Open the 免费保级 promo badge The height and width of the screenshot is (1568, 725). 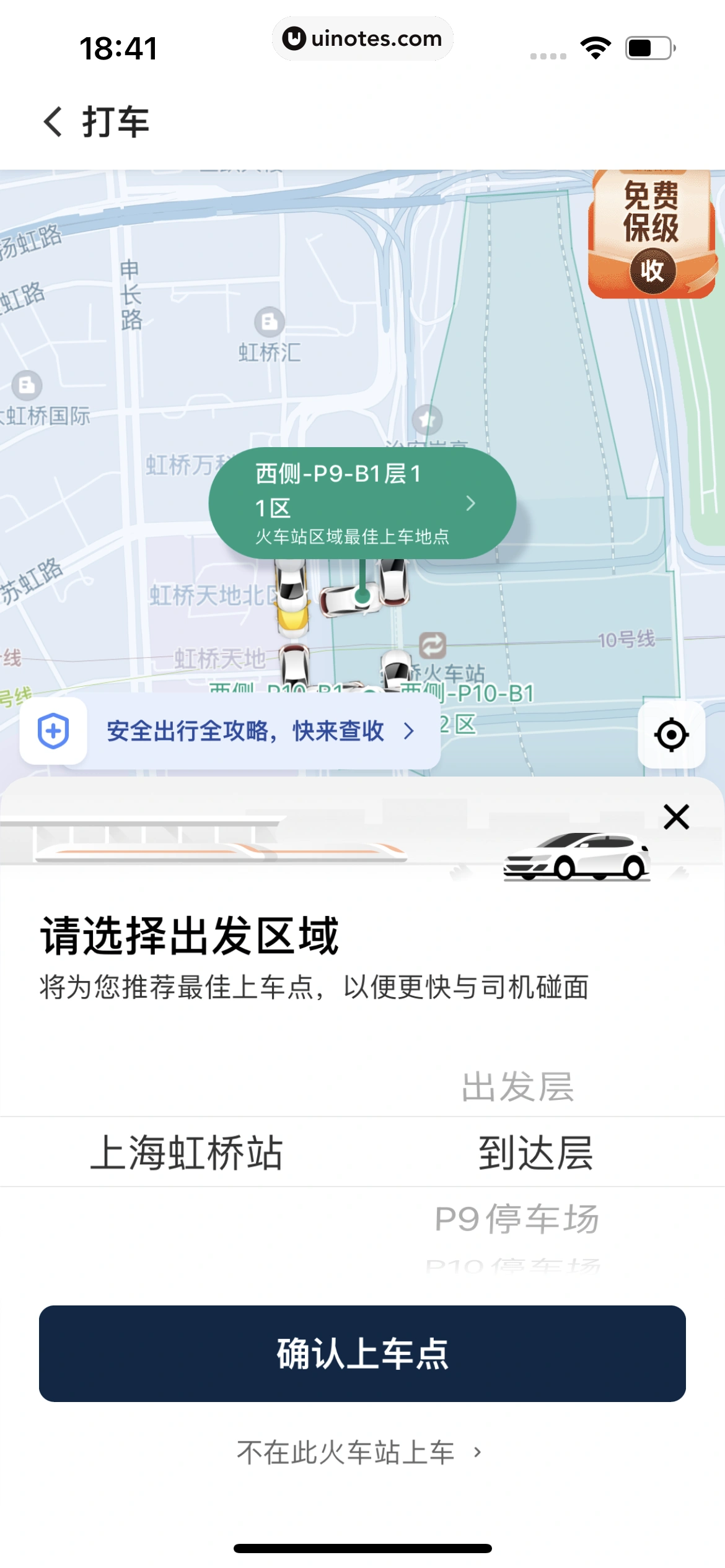(x=652, y=233)
